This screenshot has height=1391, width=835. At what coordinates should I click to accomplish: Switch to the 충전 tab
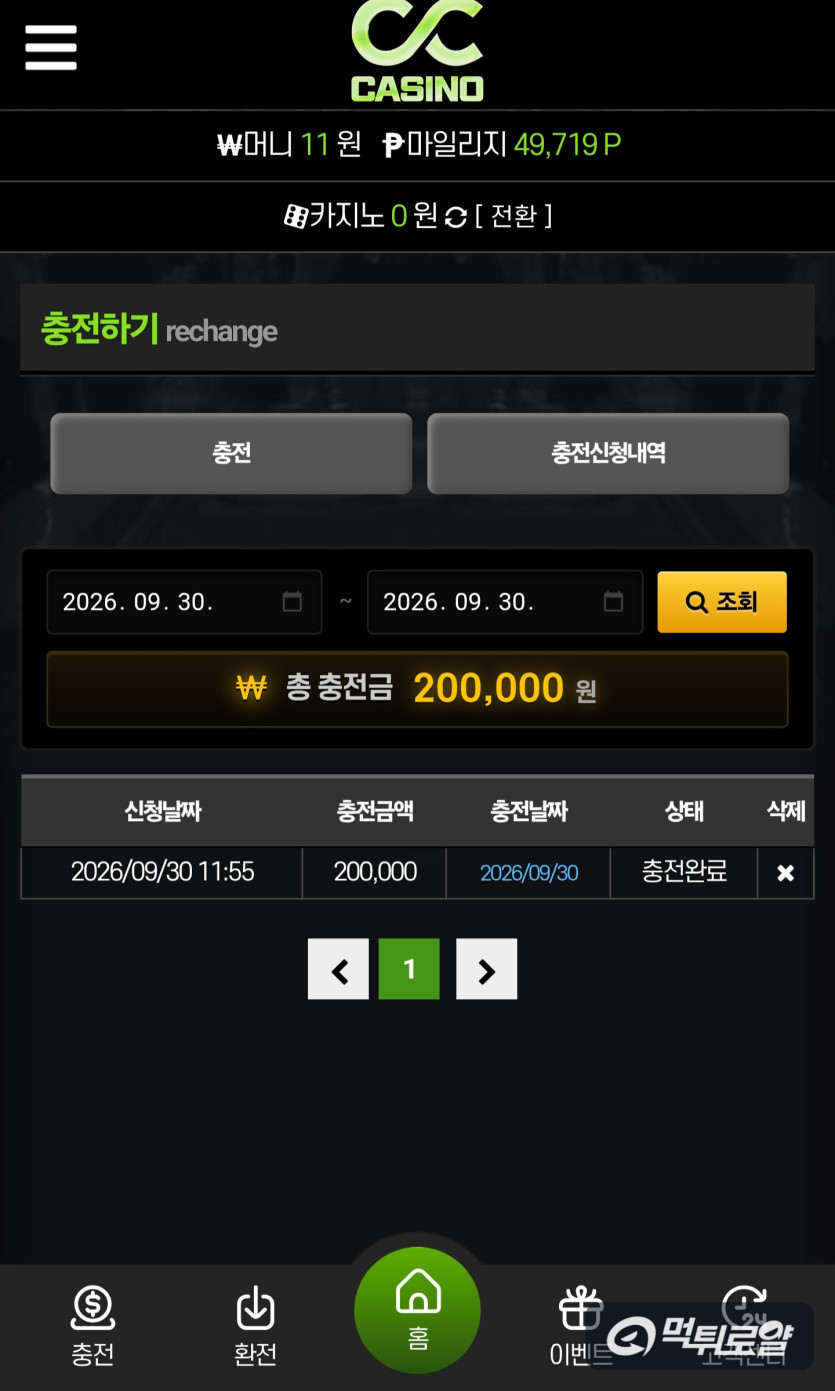pyautogui.click(x=231, y=453)
